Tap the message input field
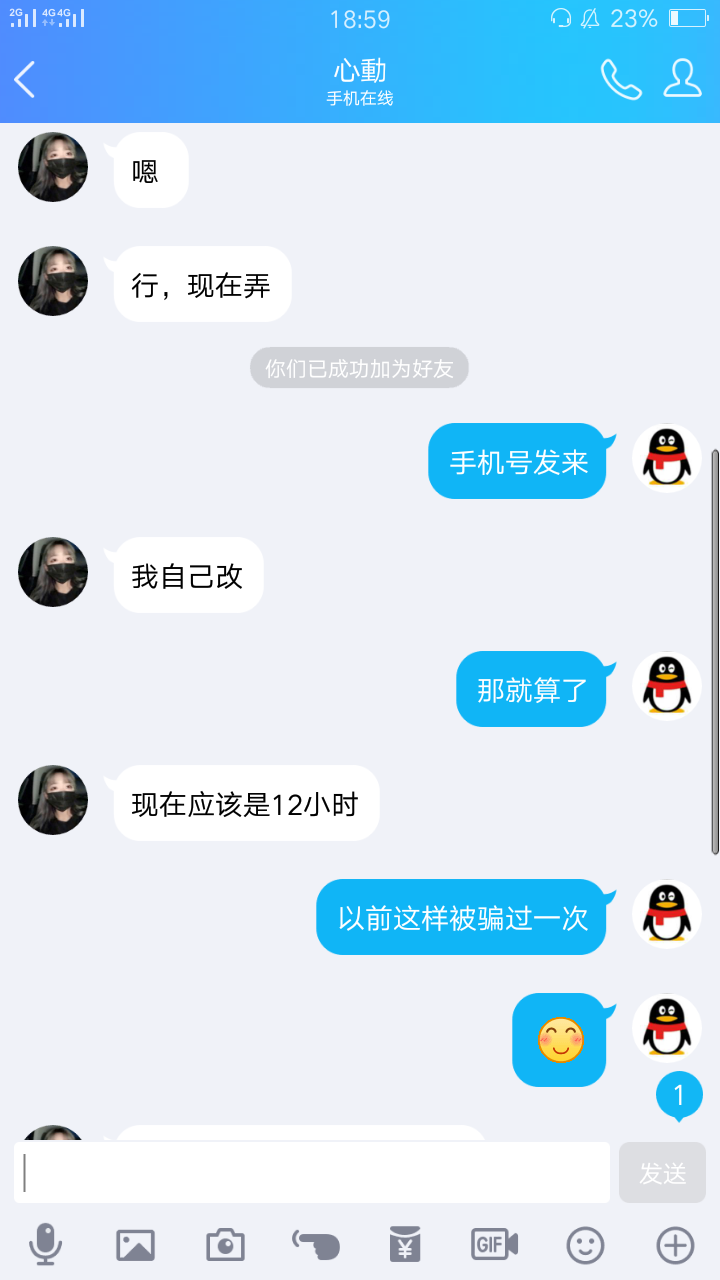 point(312,1172)
